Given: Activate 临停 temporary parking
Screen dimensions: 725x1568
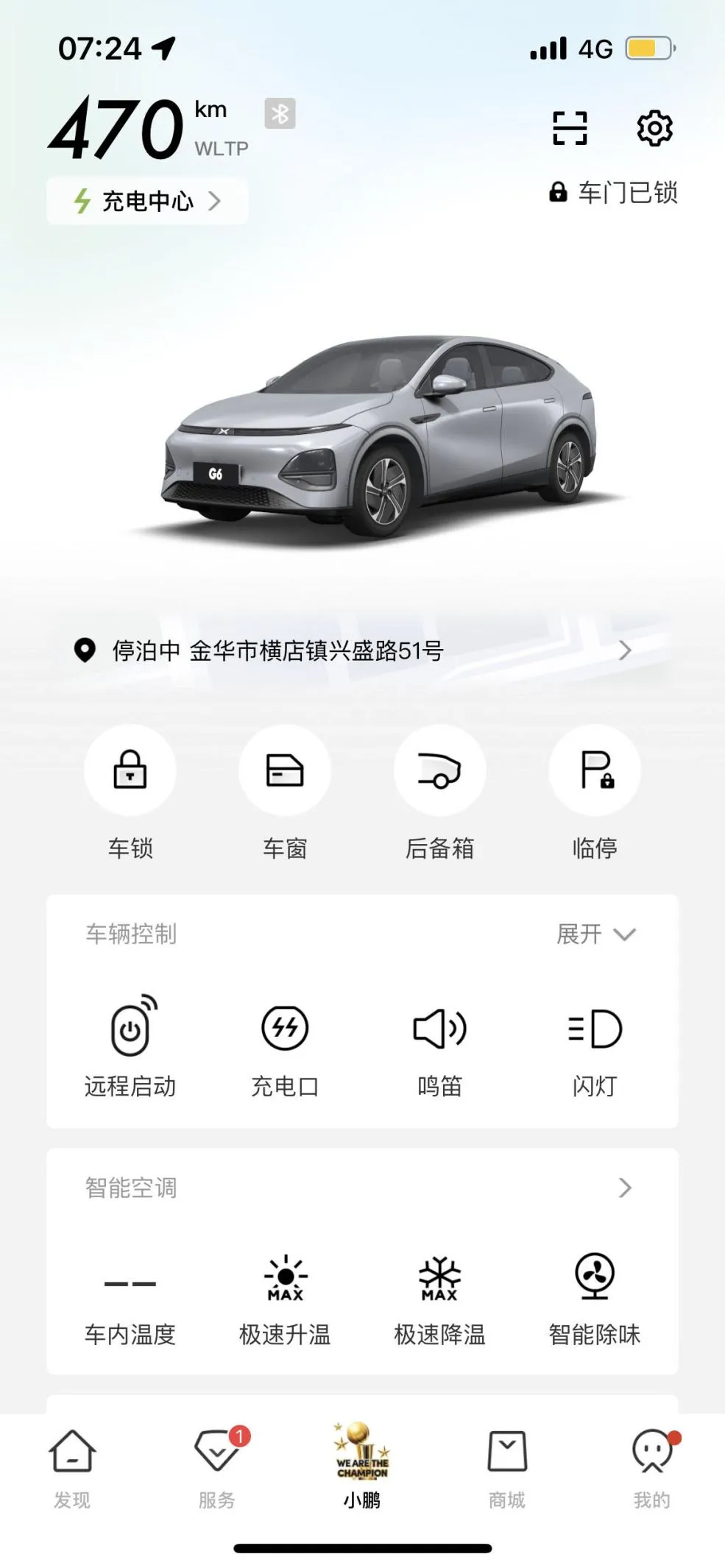Looking at the screenshot, I should click(x=595, y=770).
